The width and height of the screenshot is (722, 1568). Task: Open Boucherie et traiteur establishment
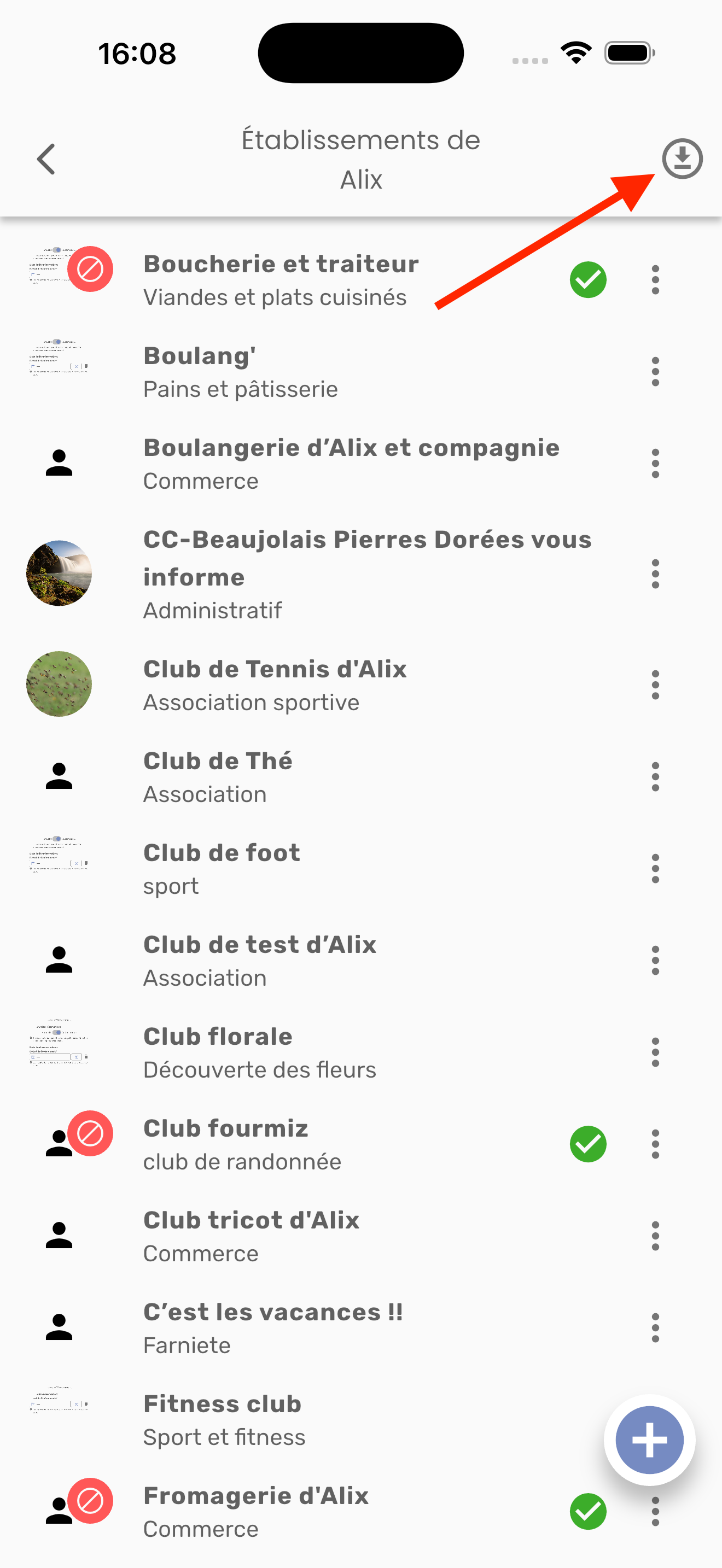point(280,280)
